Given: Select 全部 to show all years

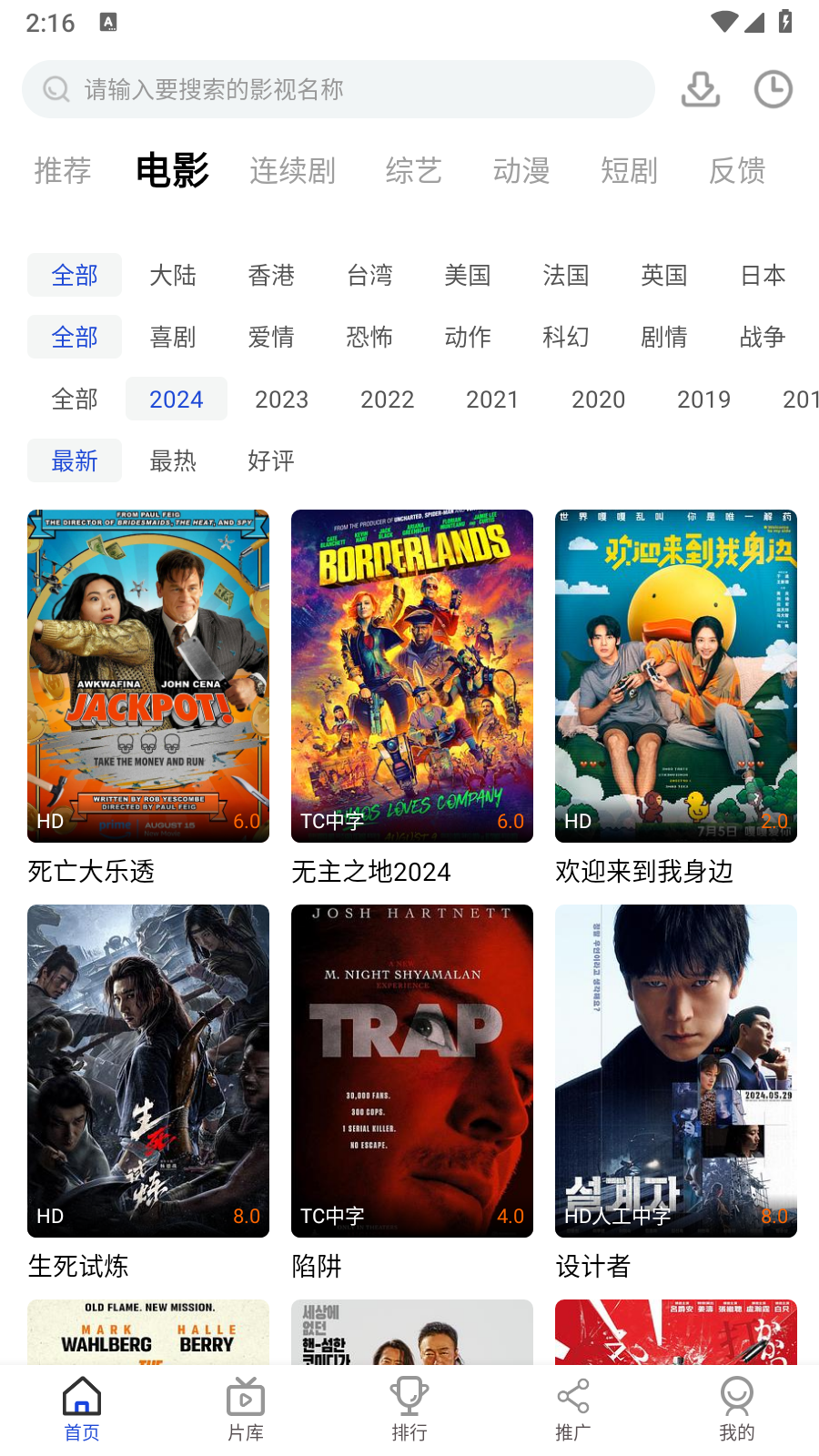Looking at the screenshot, I should coord(74,399).
